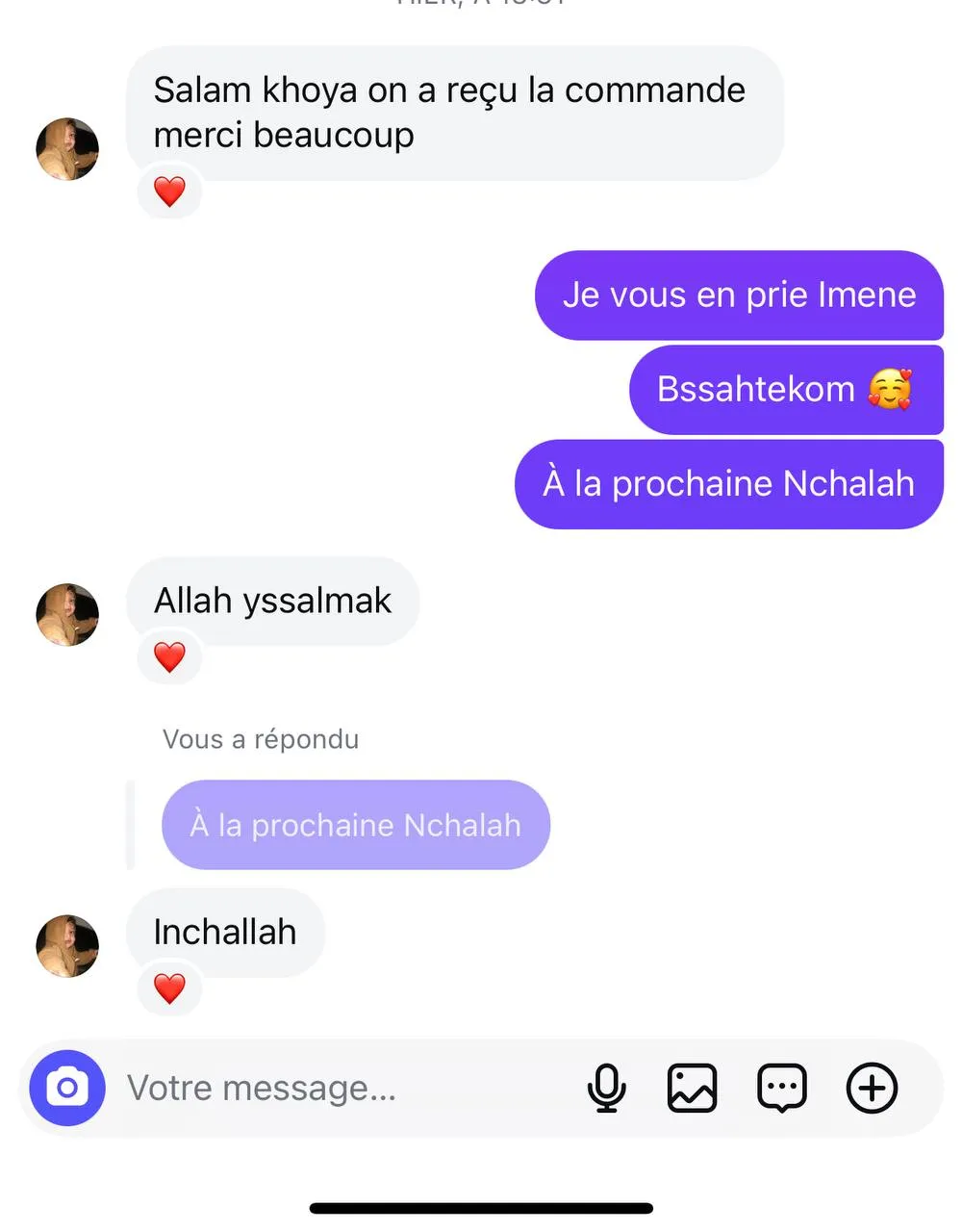Open sender's avatar beside Inchallah message
This screenshot has width=962, height=1232.
point(67,946)
